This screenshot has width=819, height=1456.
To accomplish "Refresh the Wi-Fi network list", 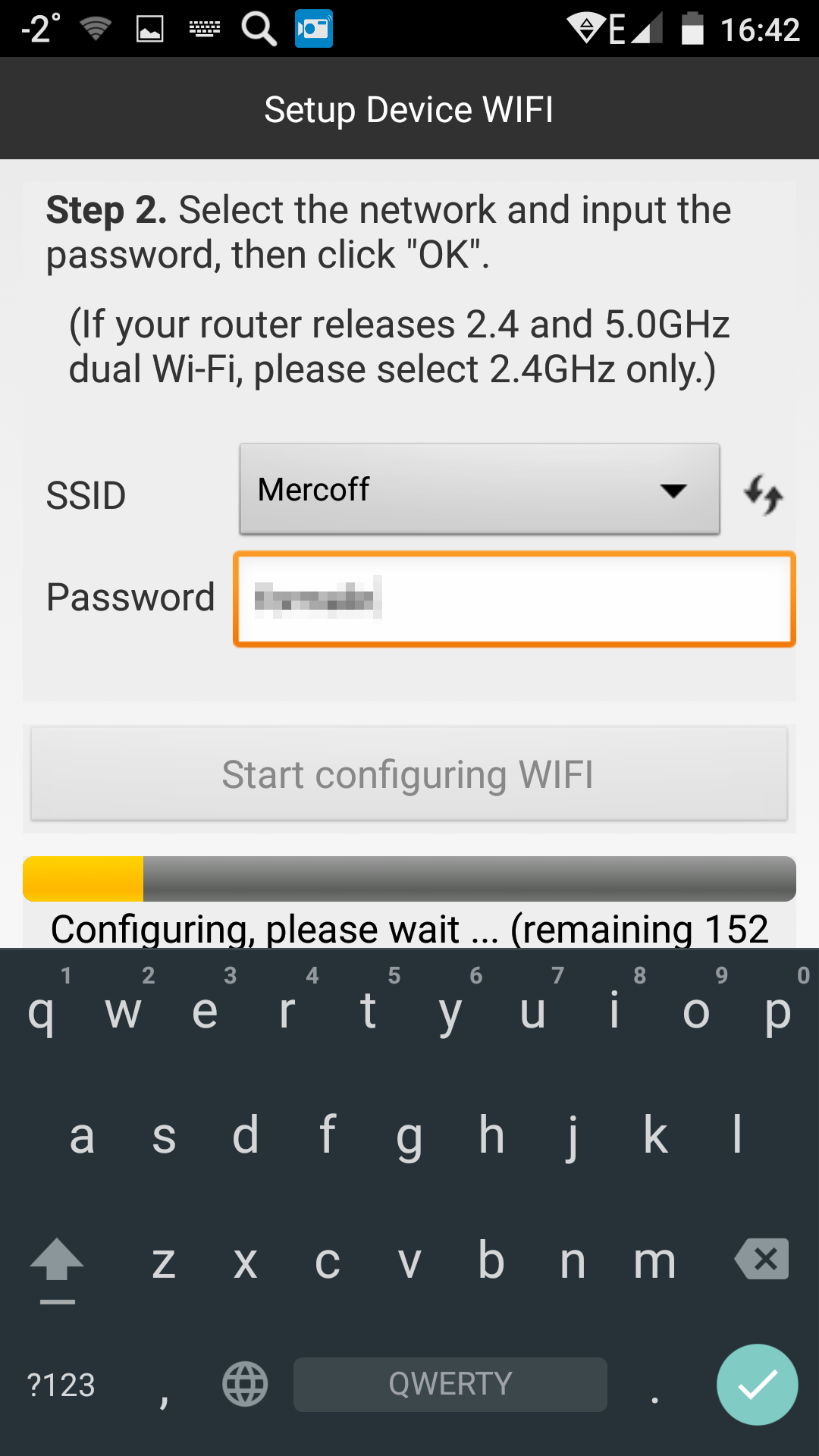I will 763,494.
